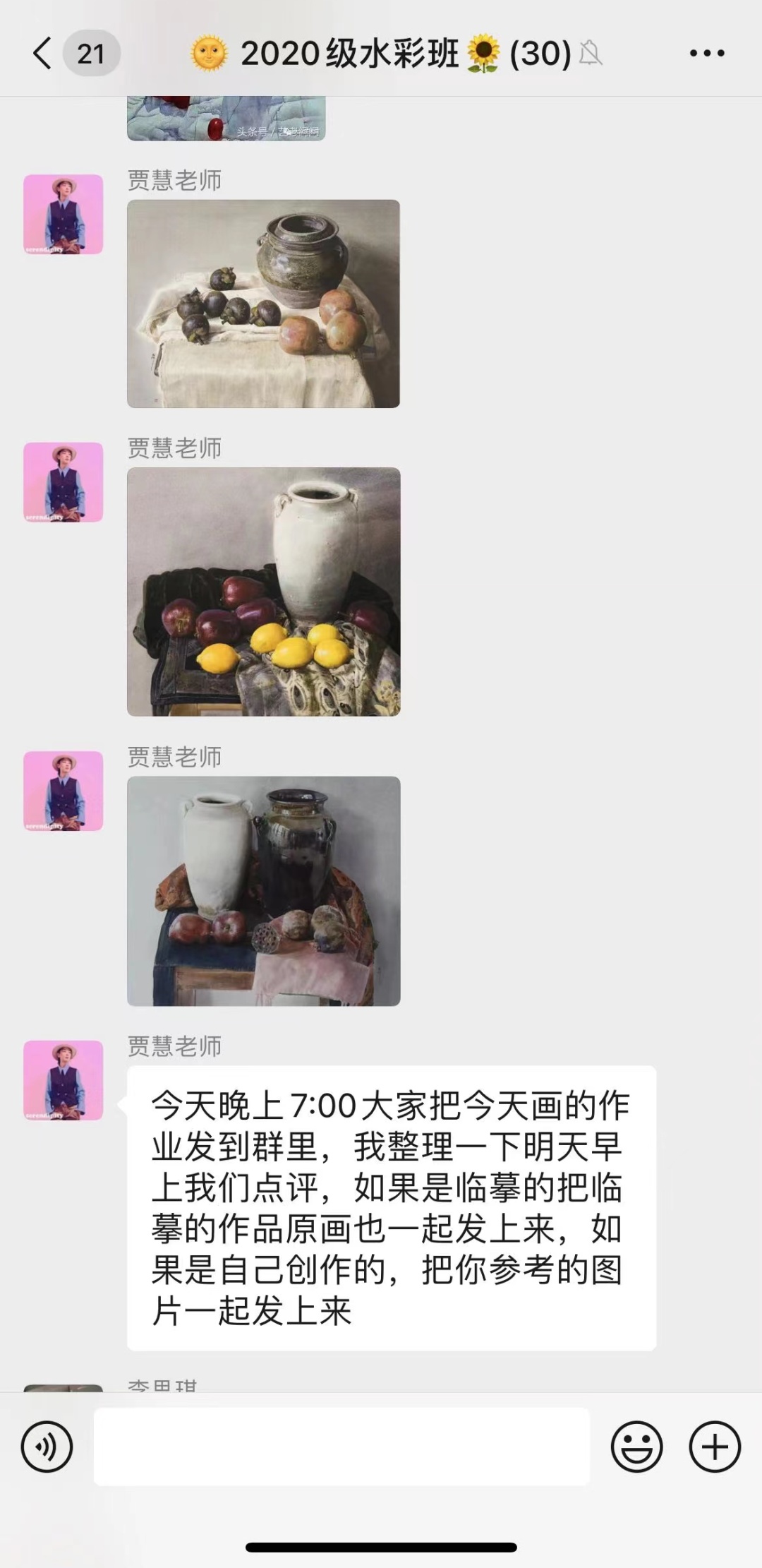Image resolution: width=762 pixels, height=1568 pixels.
Task: Switch to voice message input
Action: [x=47, y=1447]
